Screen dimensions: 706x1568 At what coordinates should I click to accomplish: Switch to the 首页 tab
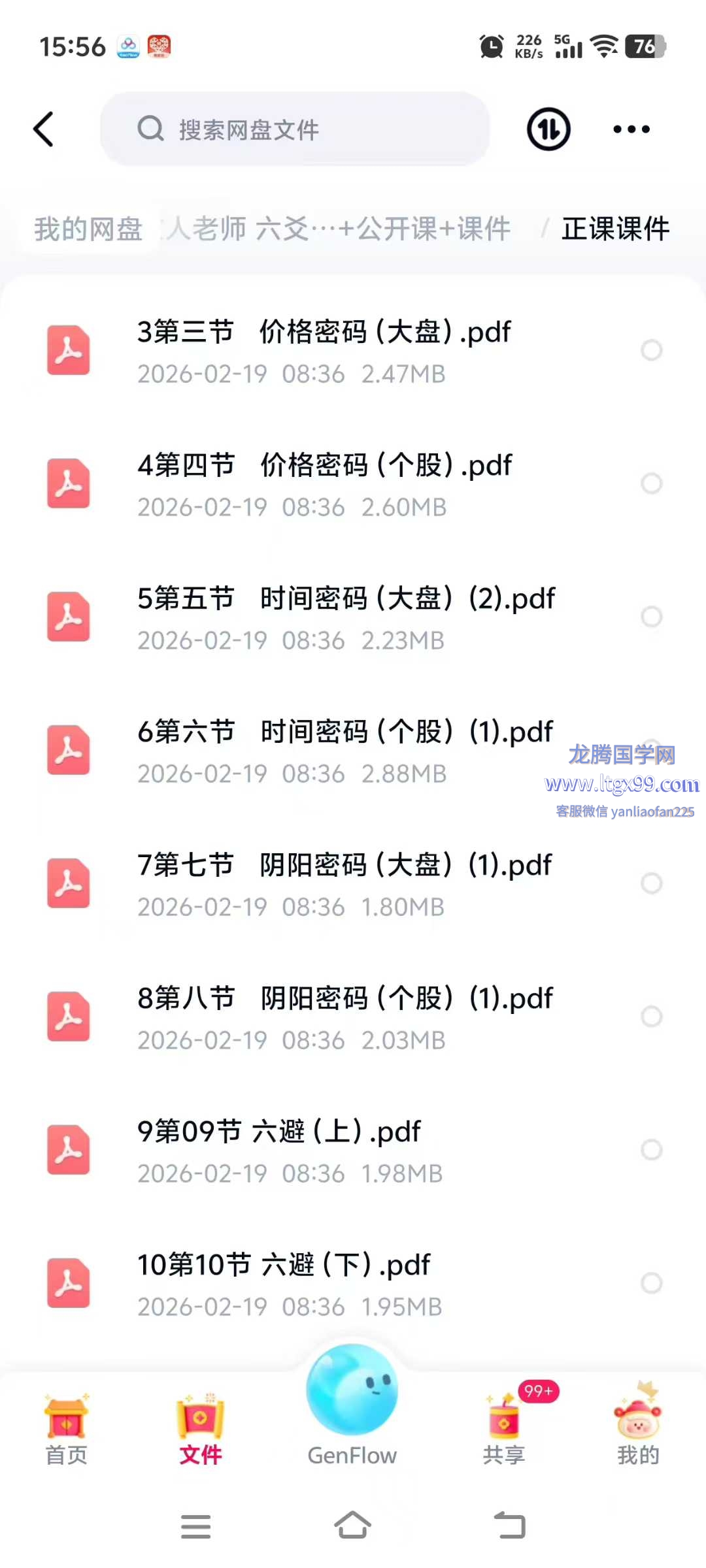66,1431
